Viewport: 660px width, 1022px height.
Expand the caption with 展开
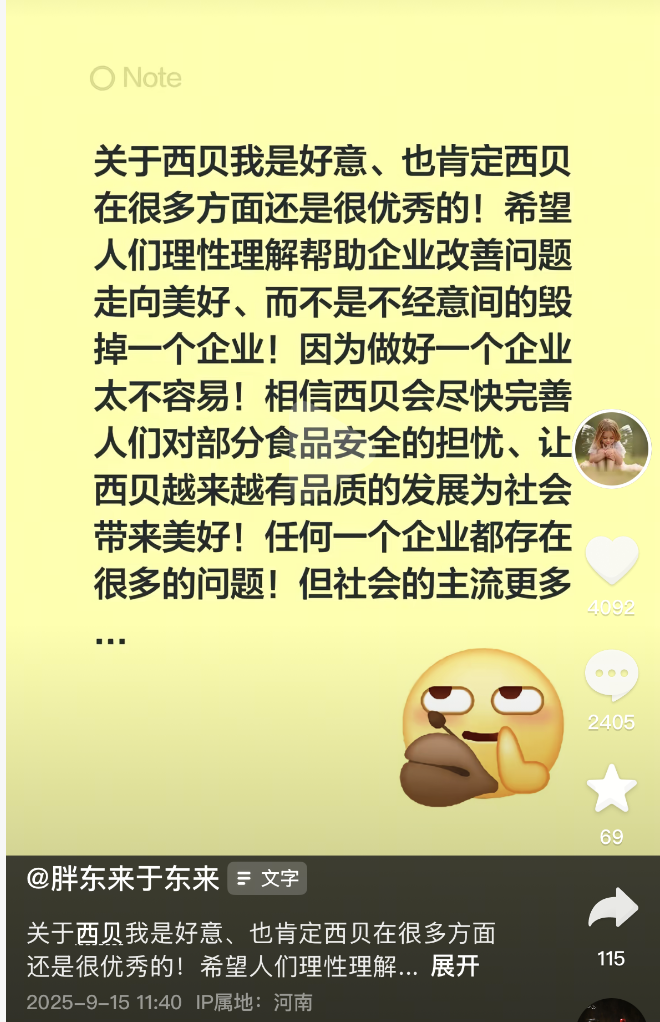(455, 966)
